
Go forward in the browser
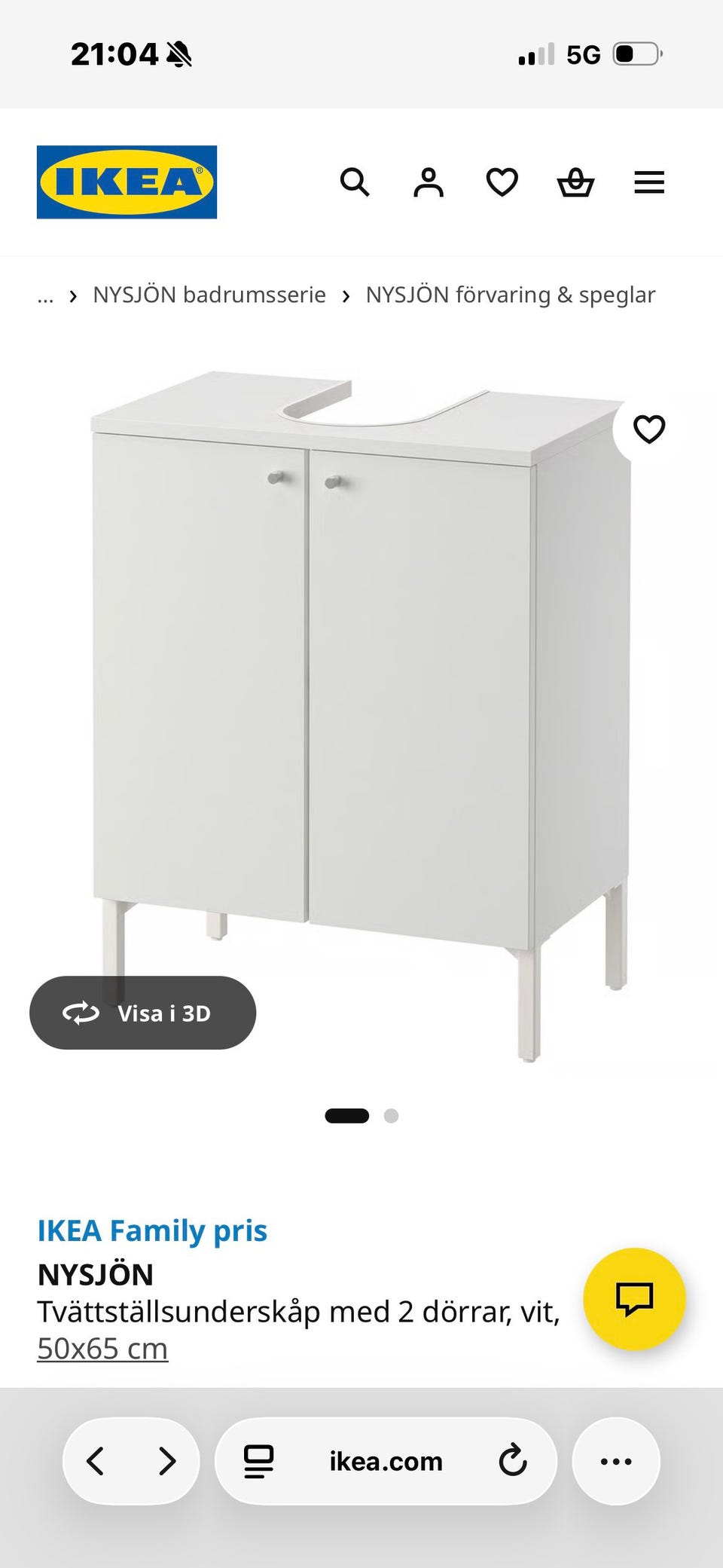(x=166, y=1461)
